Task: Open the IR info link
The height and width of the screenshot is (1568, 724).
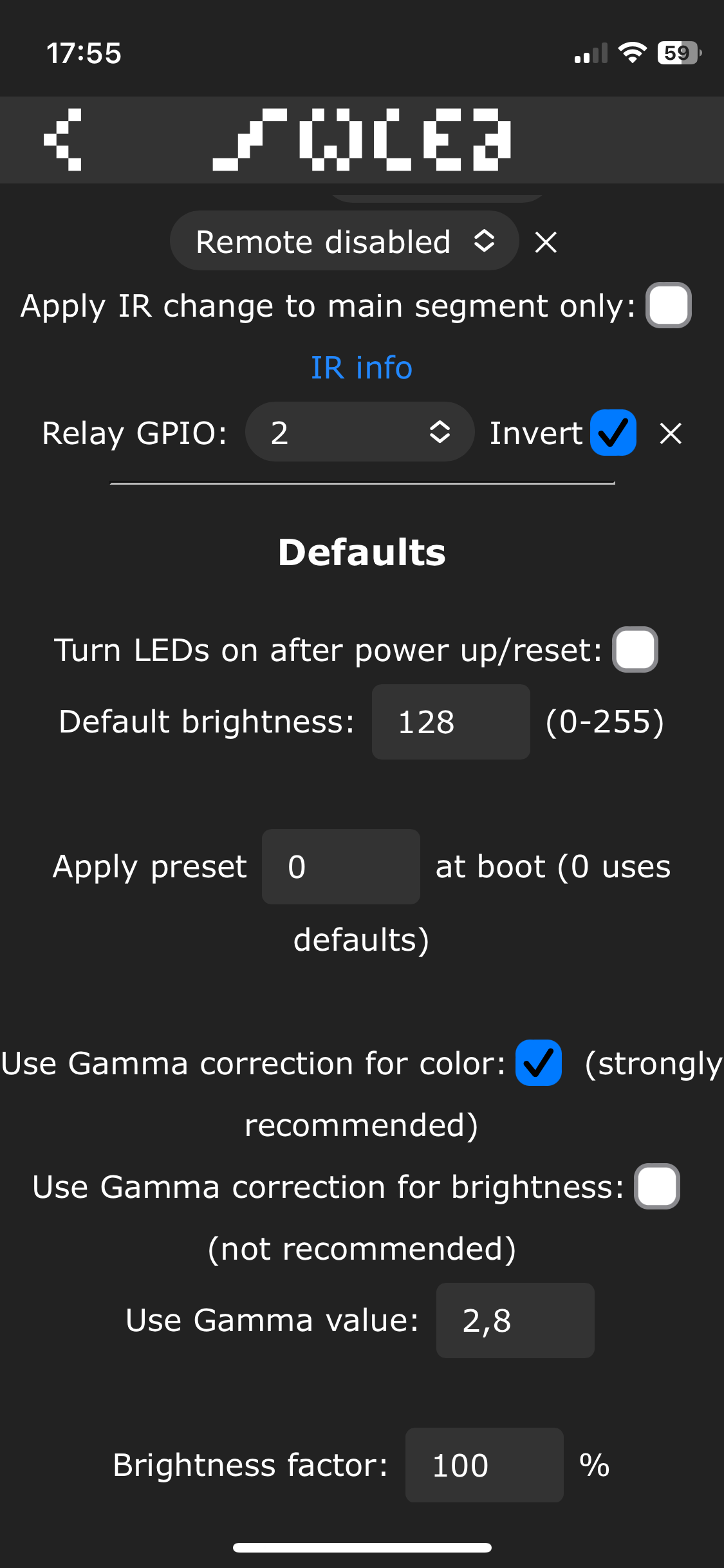Action: point(361,368)
